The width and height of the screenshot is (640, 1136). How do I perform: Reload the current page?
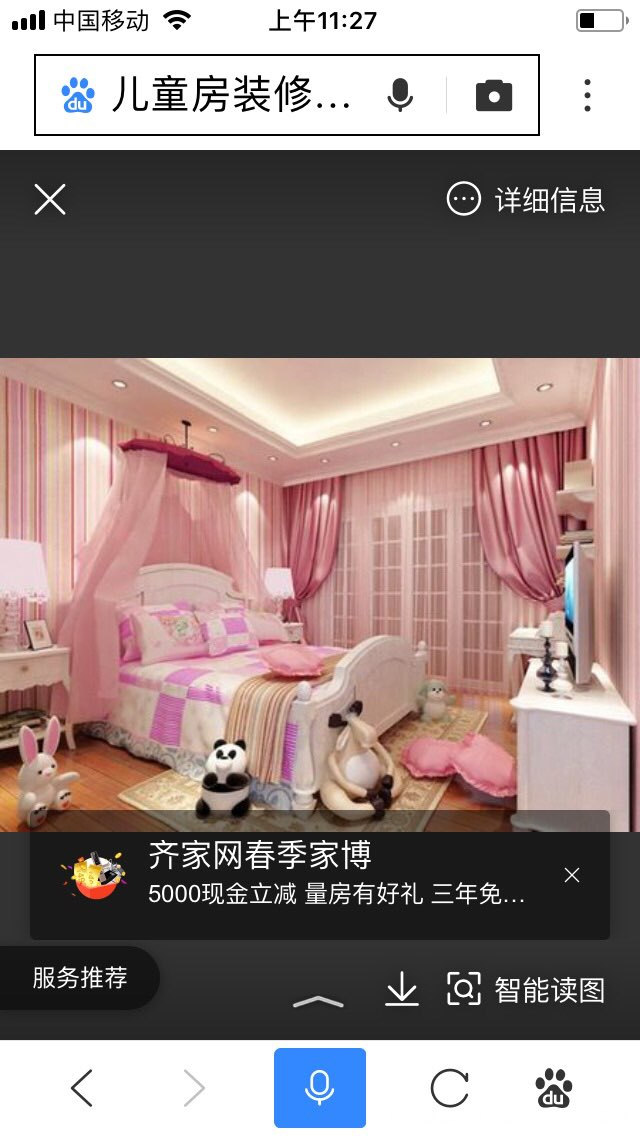[x=449, y=1087]
